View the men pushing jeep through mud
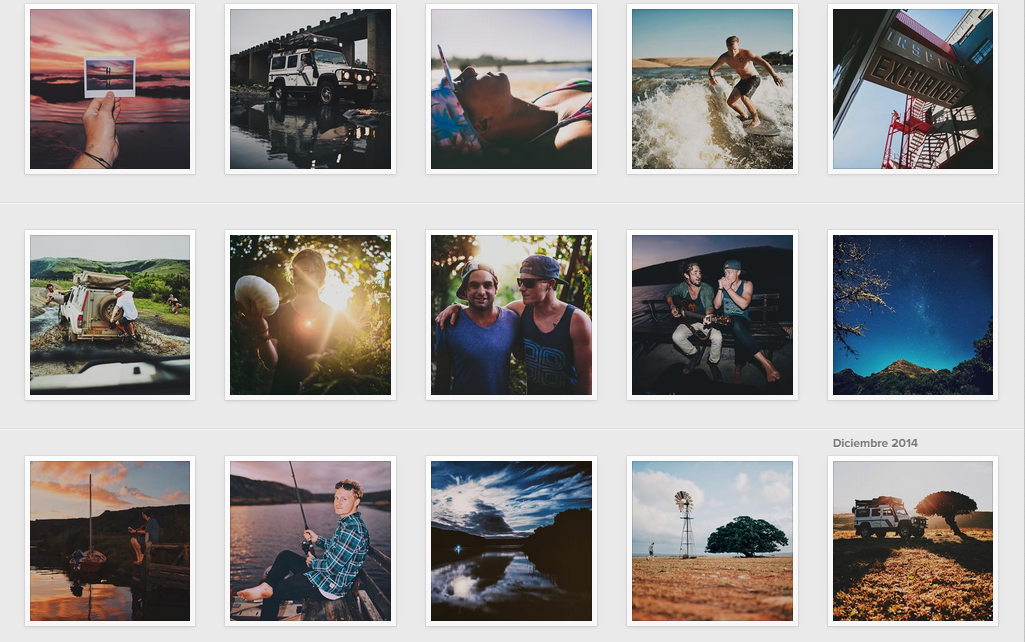 pos(110,315)
